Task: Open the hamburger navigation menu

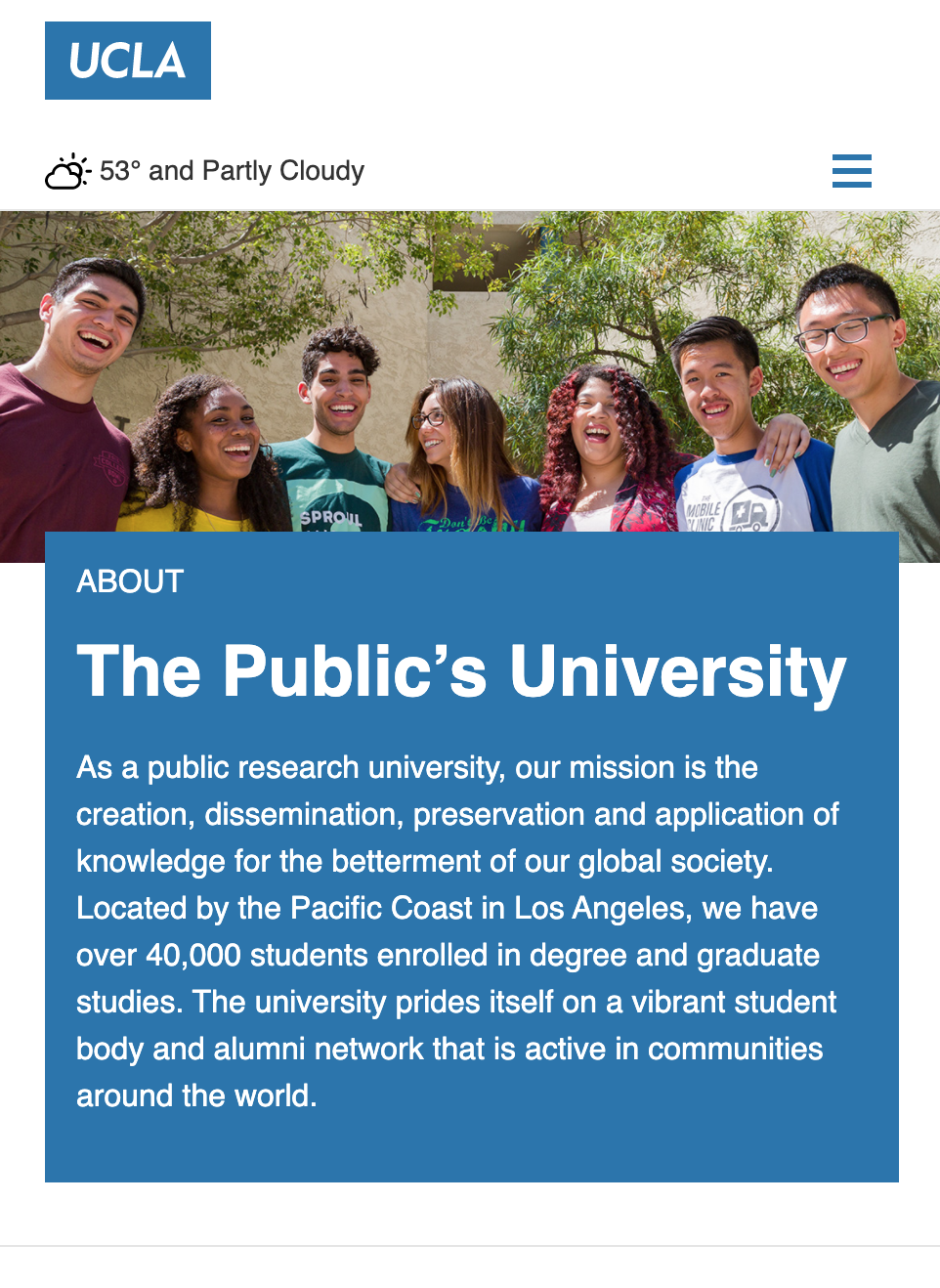Action: (x=851, y=171)
